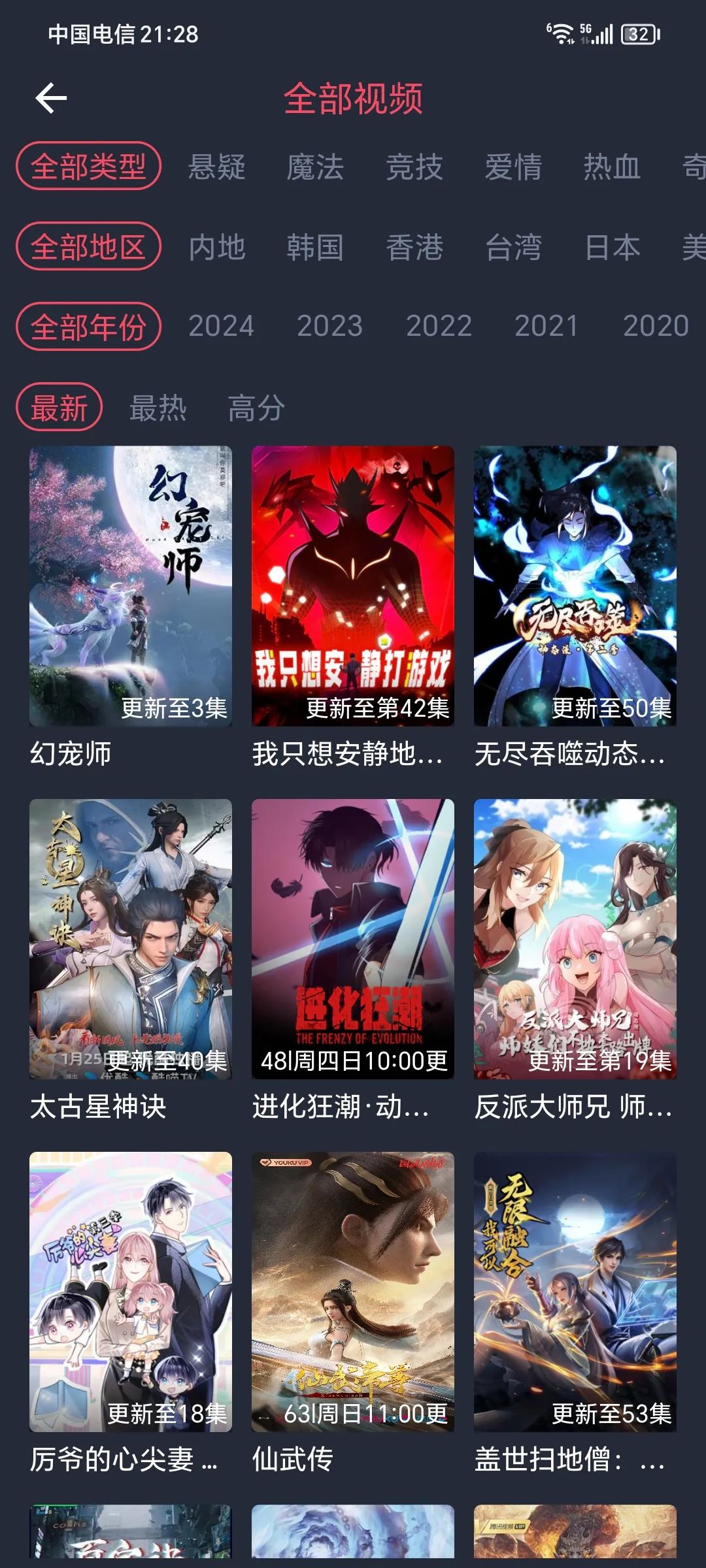Select the 日本 region filter
706x1568 pixels.
click(612, 247)
